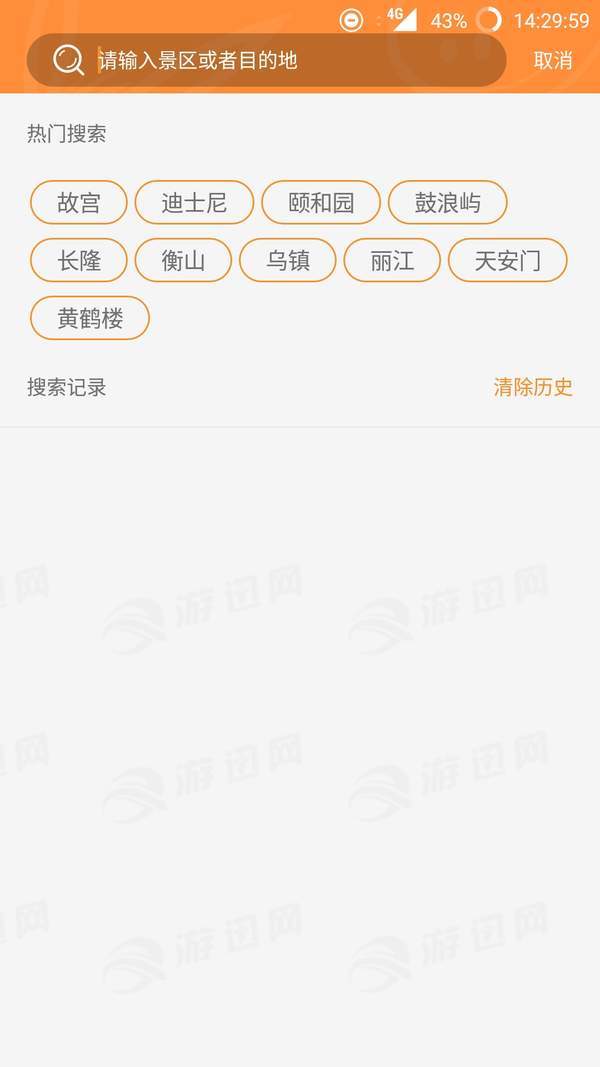The height and width of the screenshot is (1067, 600).
Task: Tap the search field for scenic spots
Action: pyautogui.click(x=290, y=61)
